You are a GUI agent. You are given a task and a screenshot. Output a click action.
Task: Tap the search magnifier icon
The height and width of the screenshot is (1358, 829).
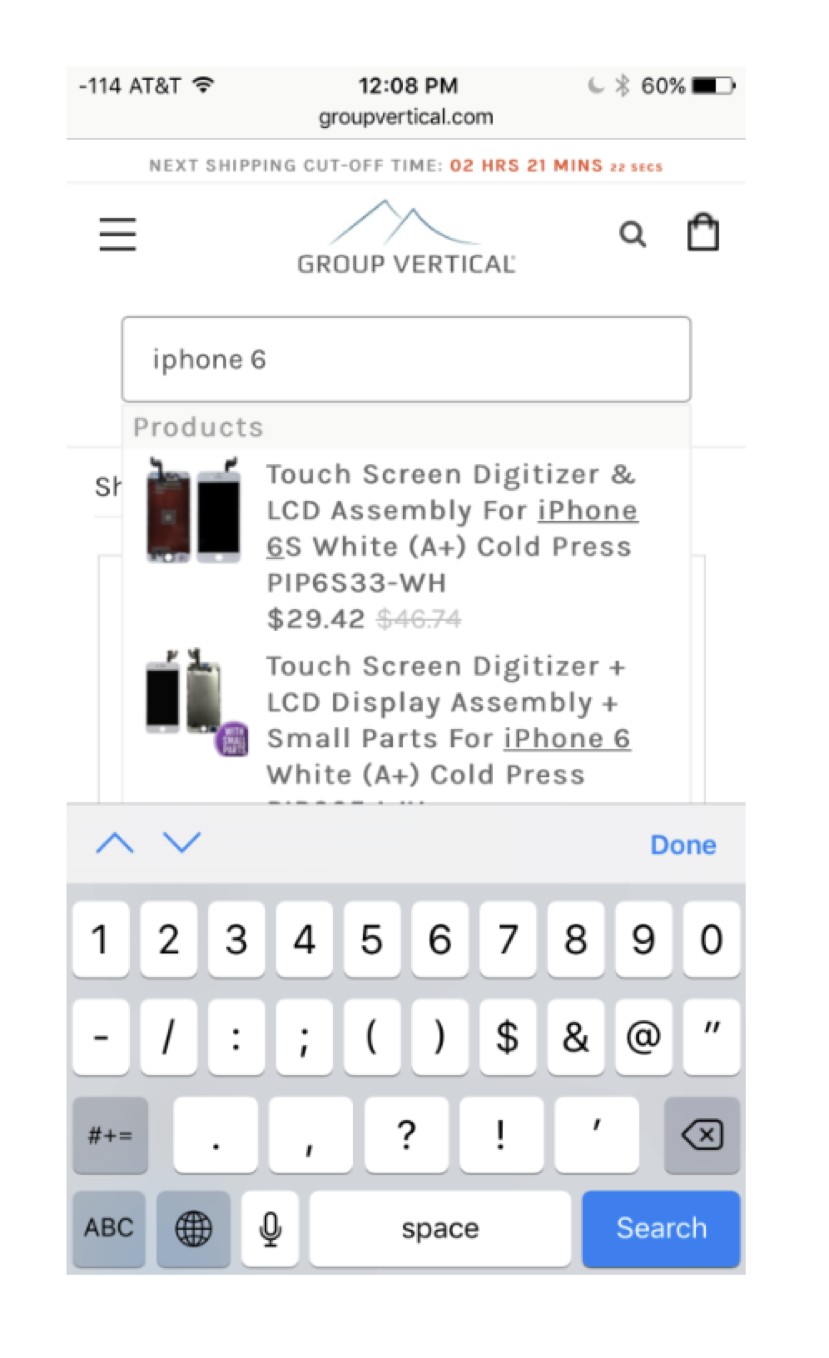632,235
